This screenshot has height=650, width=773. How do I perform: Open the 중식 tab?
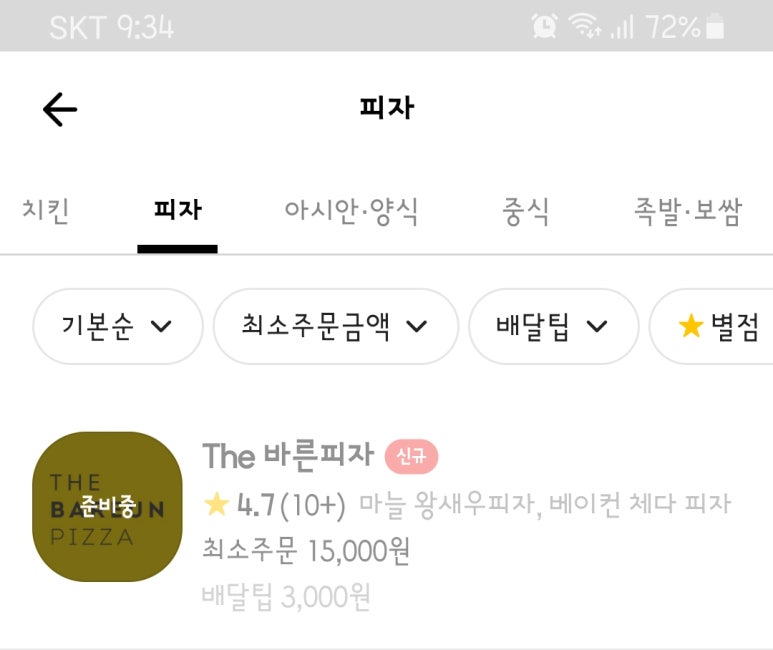(526, 212)
